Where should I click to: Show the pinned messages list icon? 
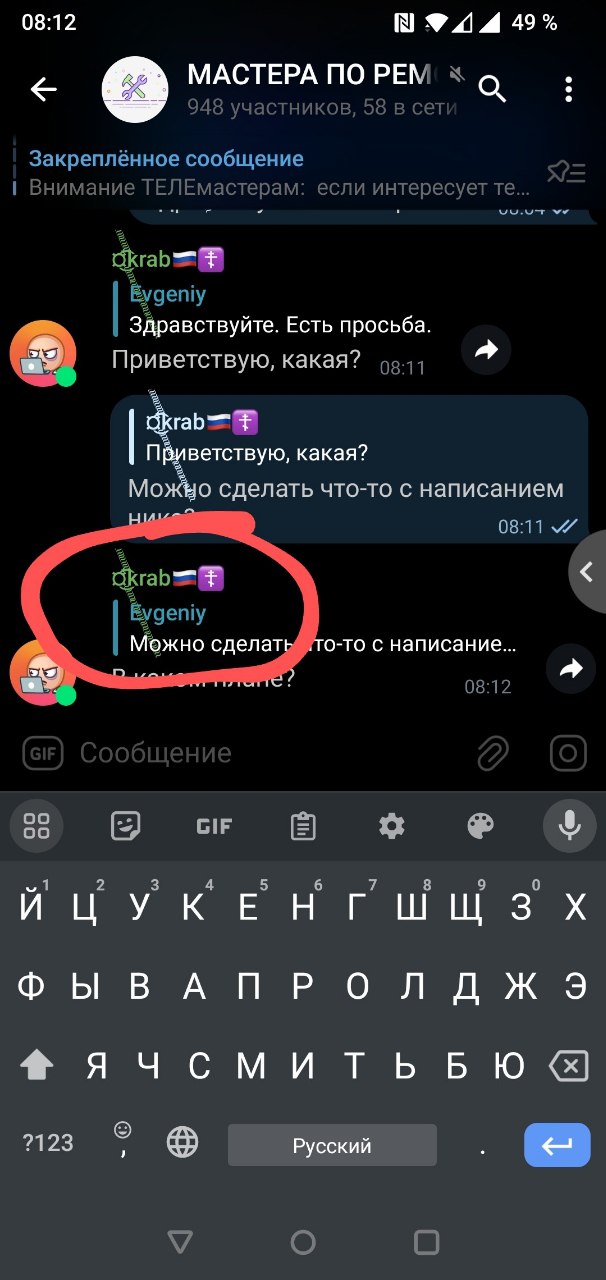566,172
